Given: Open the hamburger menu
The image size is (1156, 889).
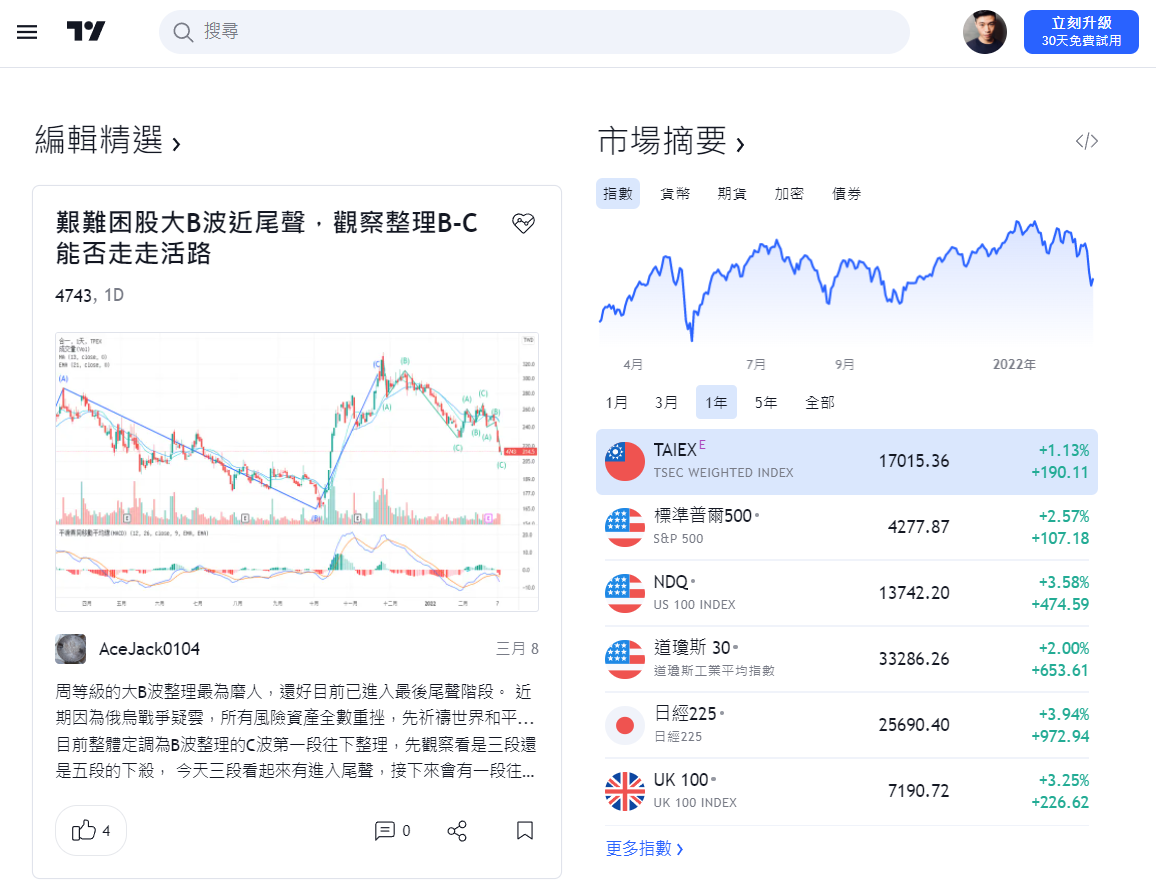Looking at the screenshot, I should click(x=27, y=32).
